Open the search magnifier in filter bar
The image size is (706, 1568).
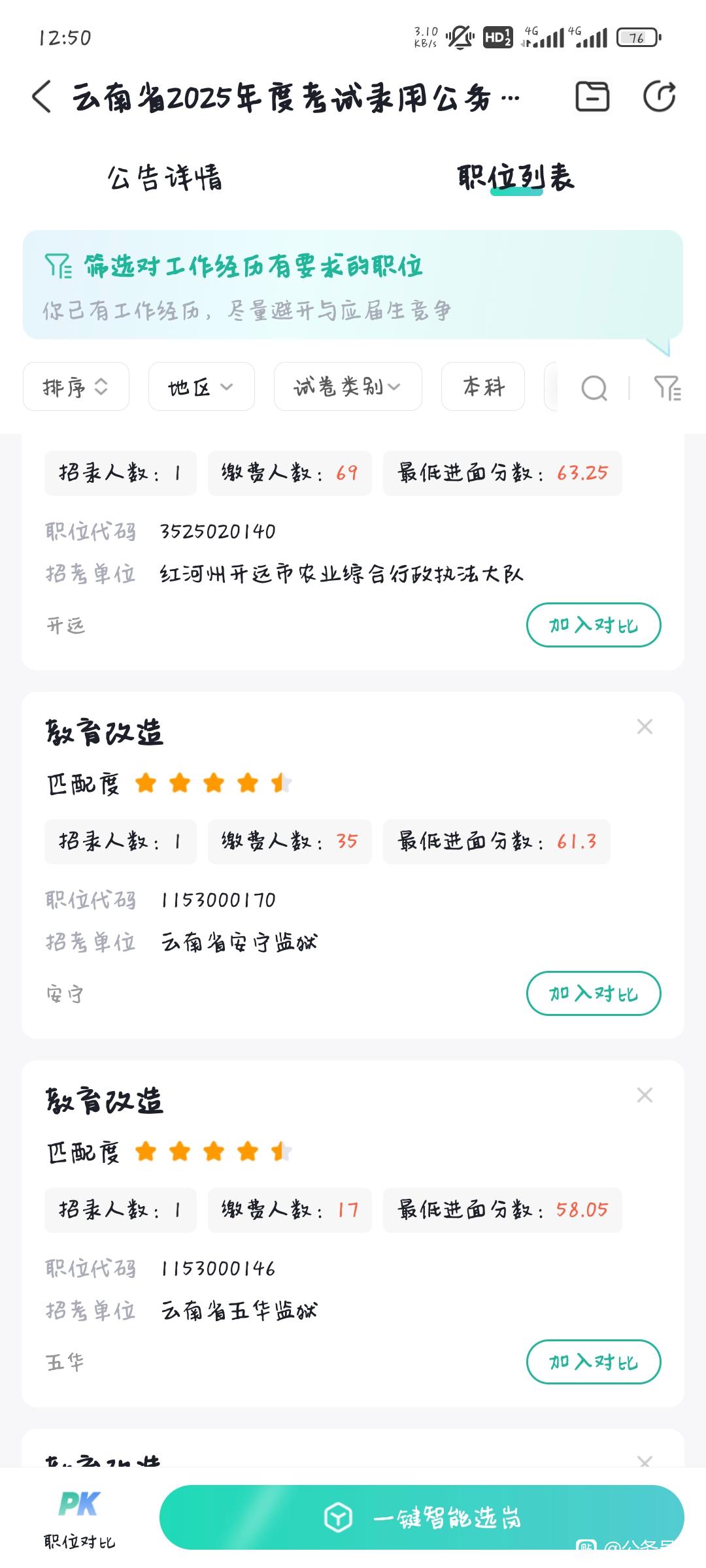click(x=594, y=388)
